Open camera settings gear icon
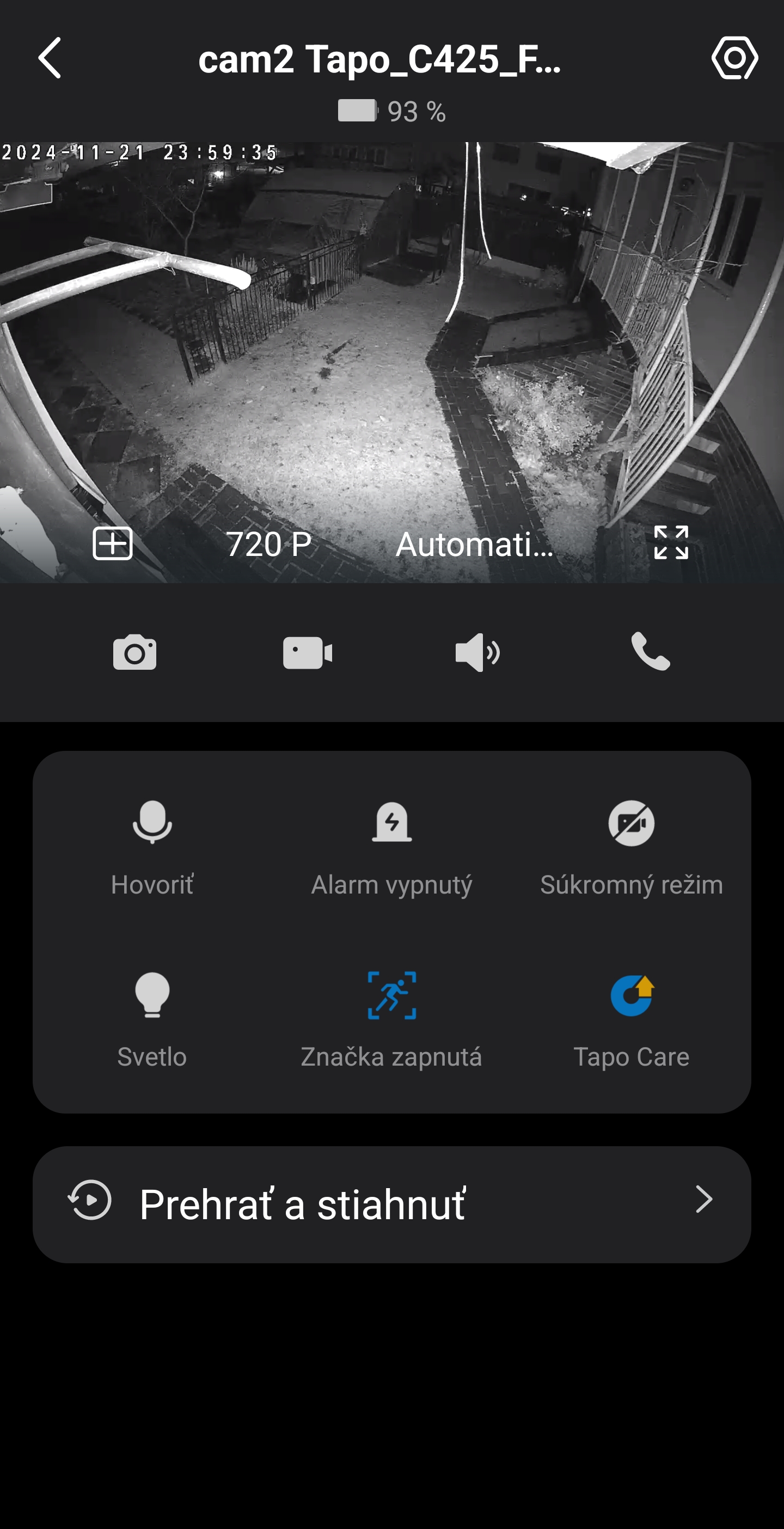784x1529 pixels. (734, 58)
